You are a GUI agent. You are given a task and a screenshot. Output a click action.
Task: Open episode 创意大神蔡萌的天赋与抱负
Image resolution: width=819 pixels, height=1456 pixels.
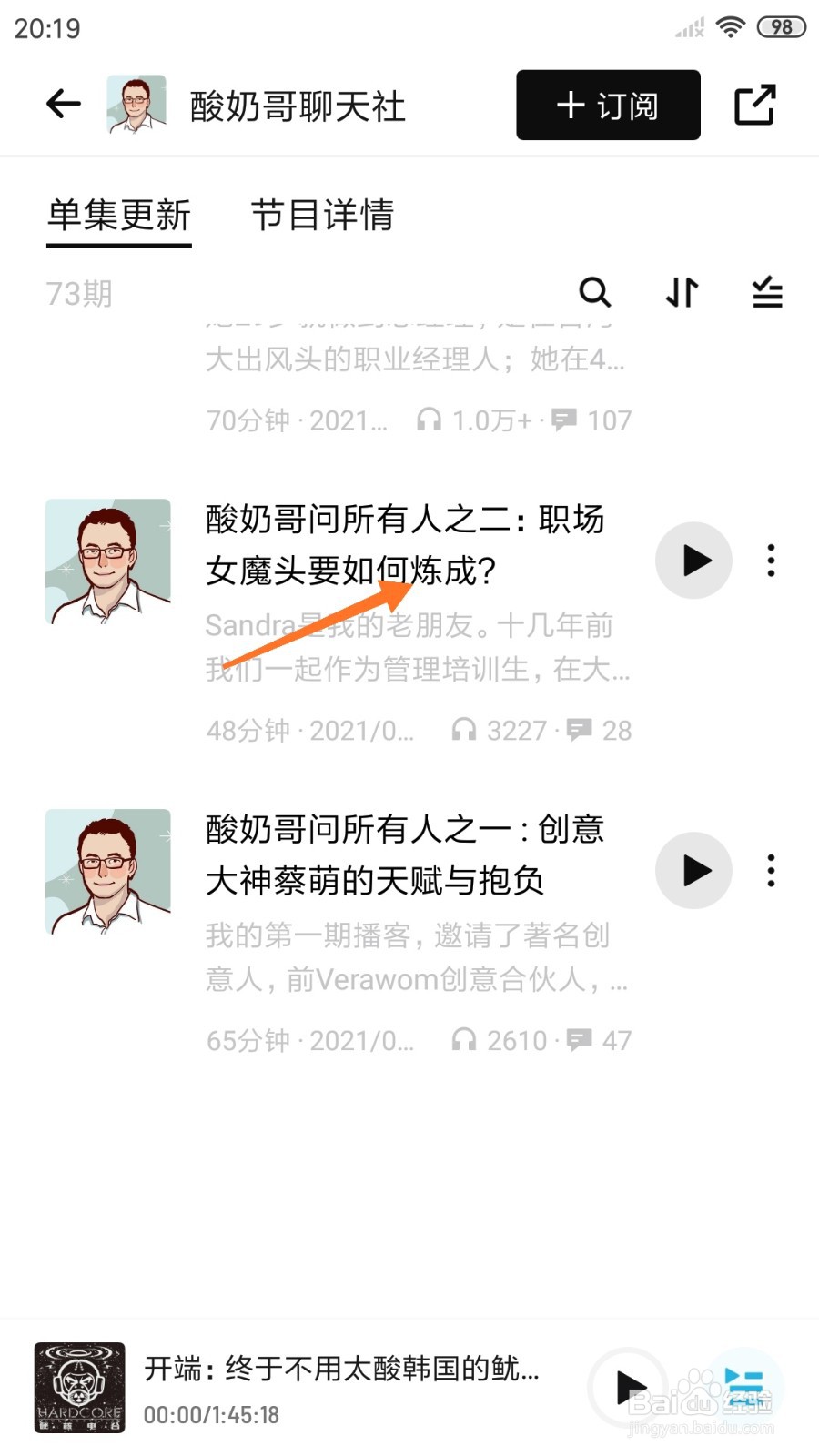click(405, 854)
